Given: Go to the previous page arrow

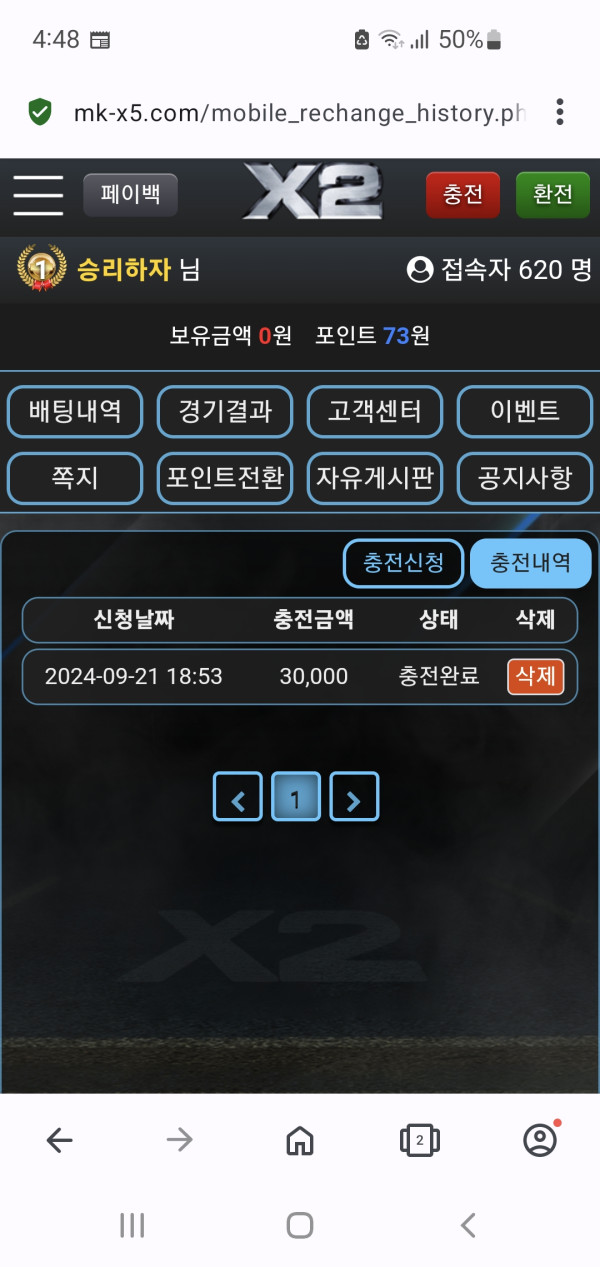Looking at the screenshot, I should point(238,797).
